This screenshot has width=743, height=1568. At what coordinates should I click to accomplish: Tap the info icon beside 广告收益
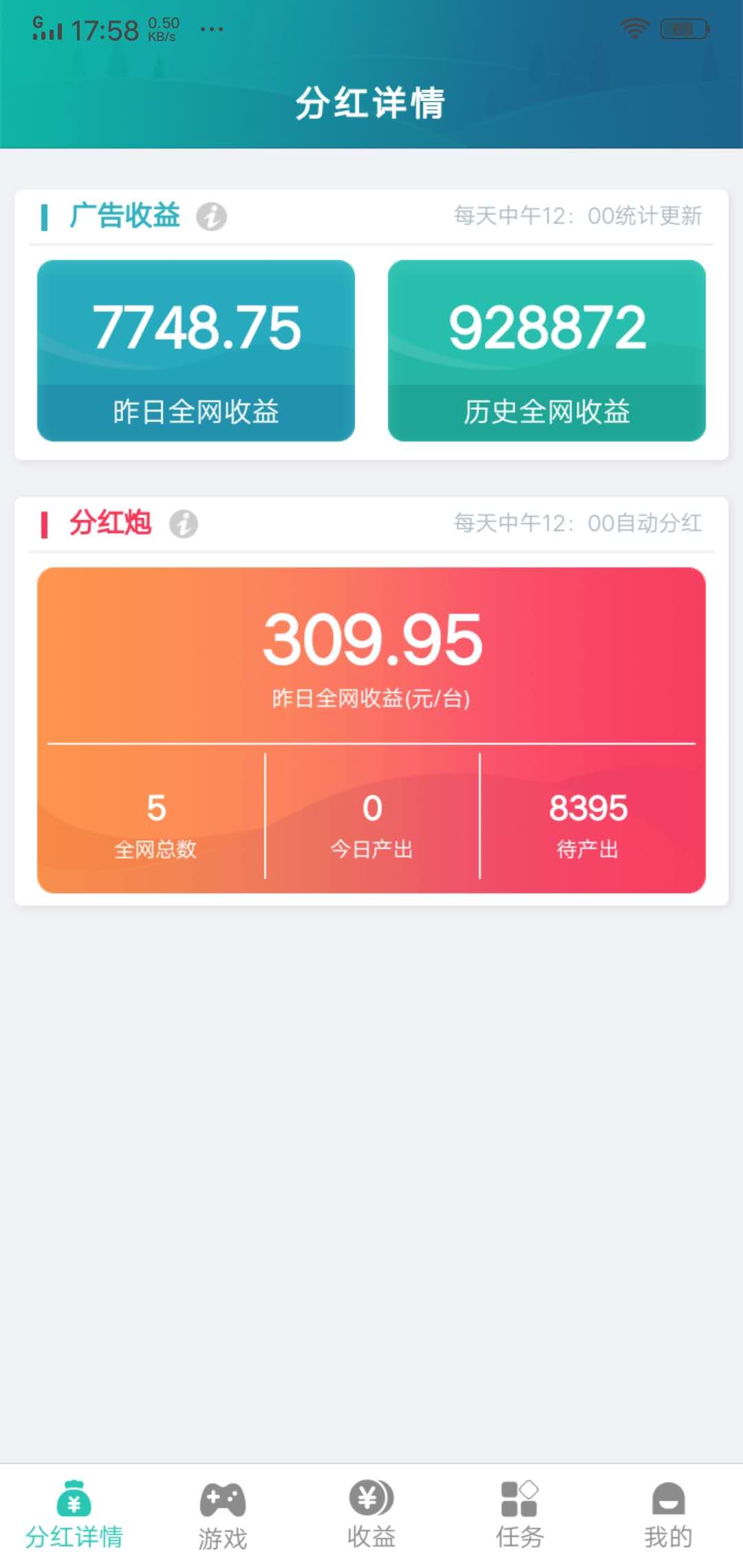click(210, 217)
